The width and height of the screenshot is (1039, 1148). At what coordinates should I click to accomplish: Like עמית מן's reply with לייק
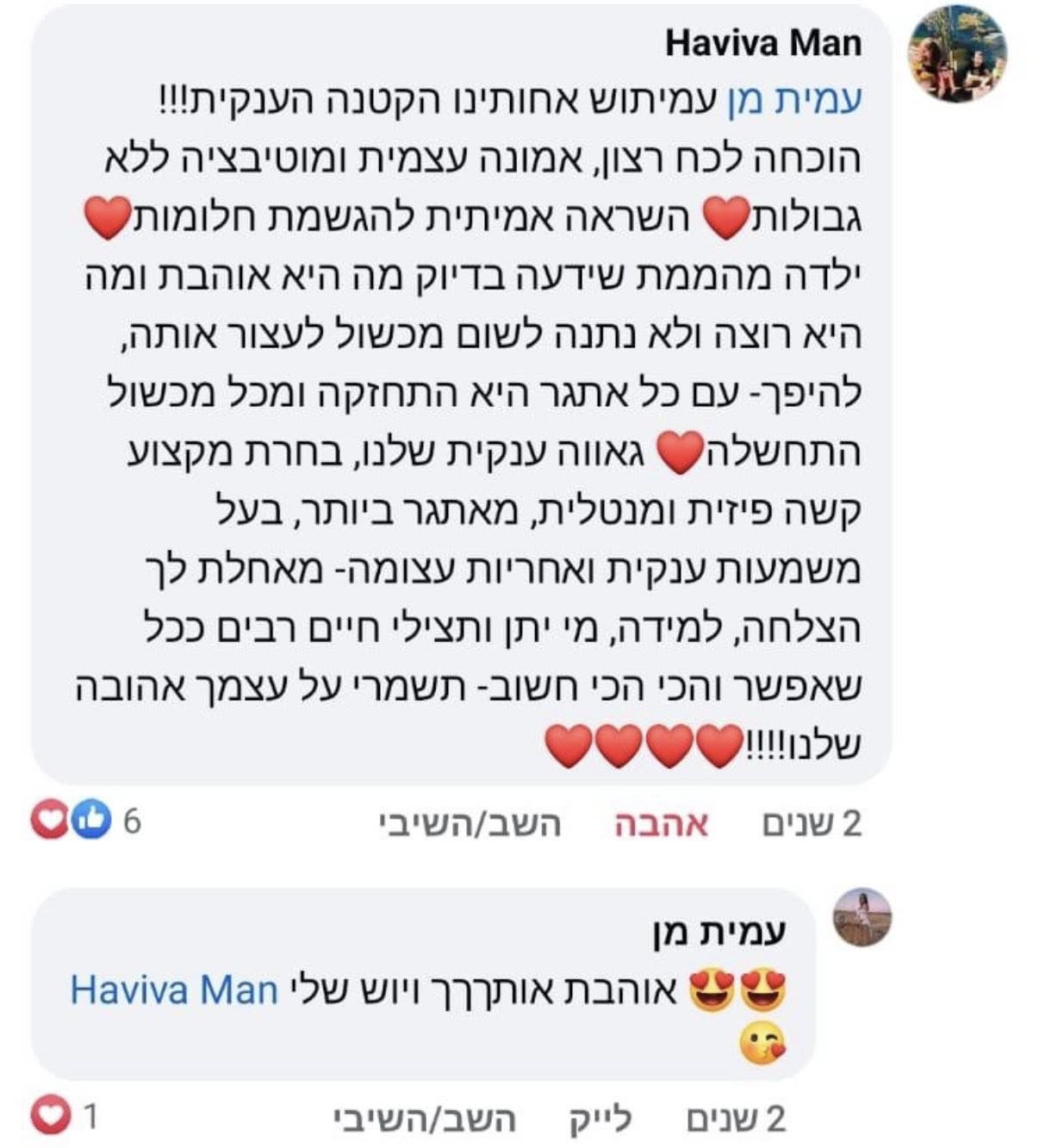tap(600, 1119)
